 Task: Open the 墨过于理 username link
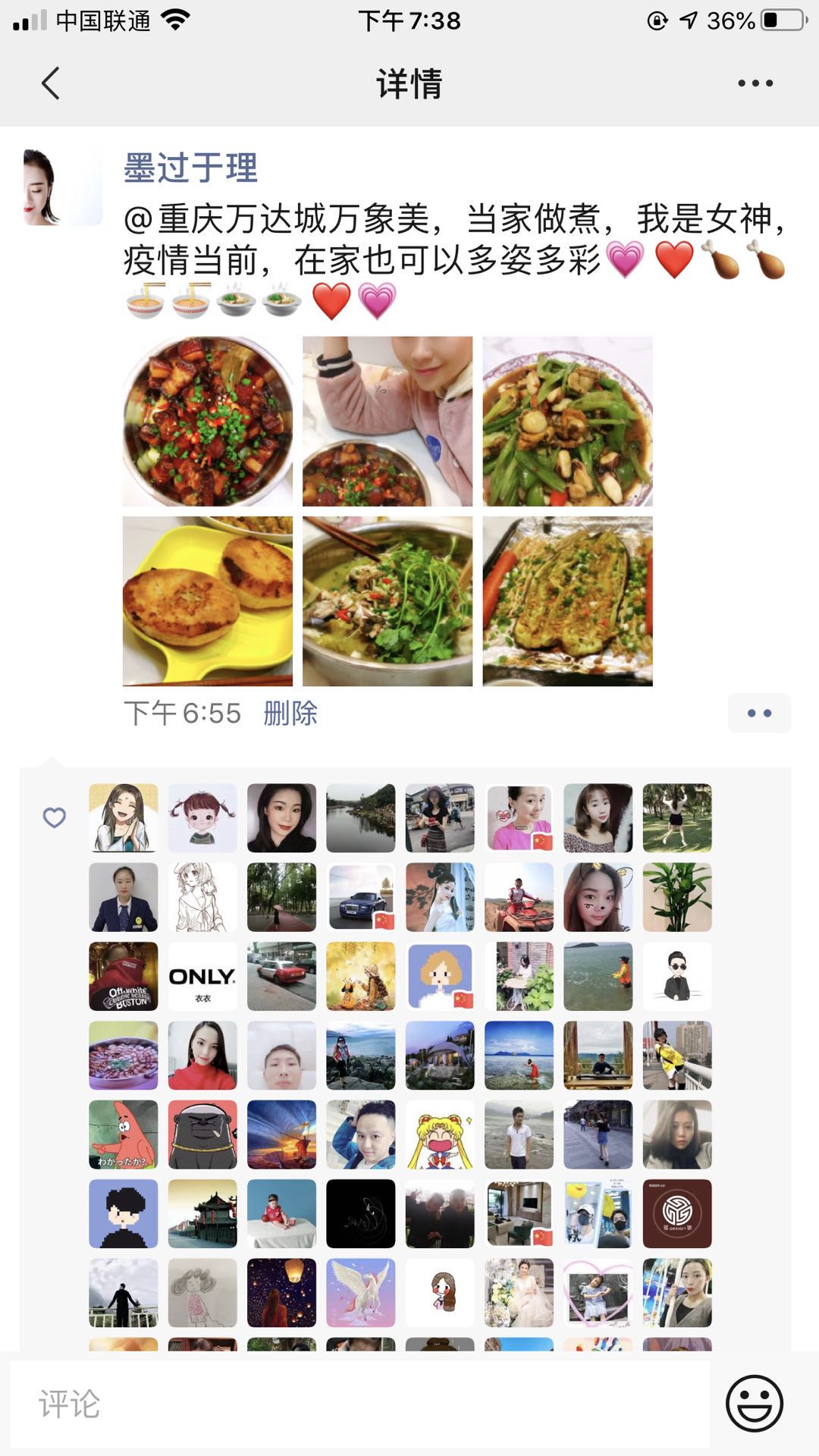click(190, 168)
